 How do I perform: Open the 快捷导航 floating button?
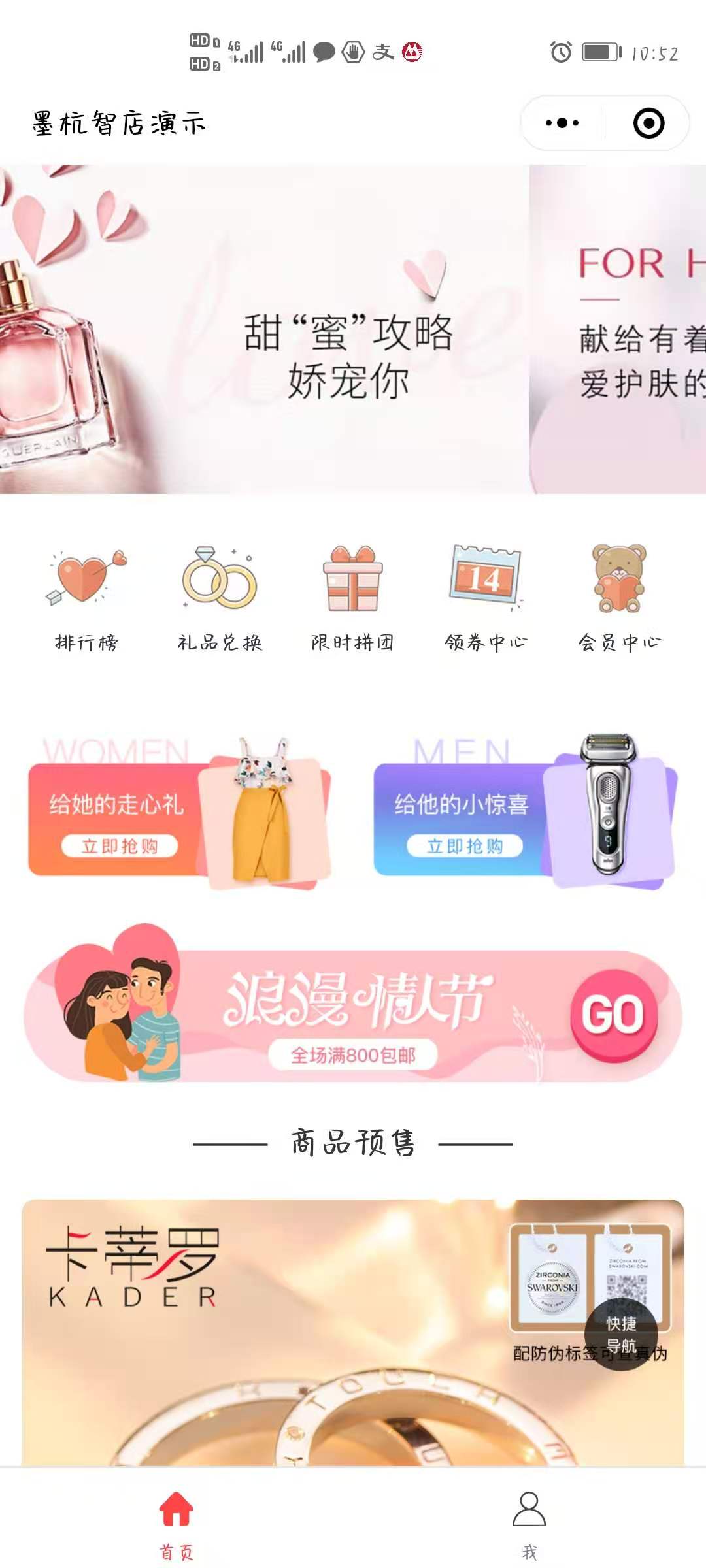[620, 1335]
